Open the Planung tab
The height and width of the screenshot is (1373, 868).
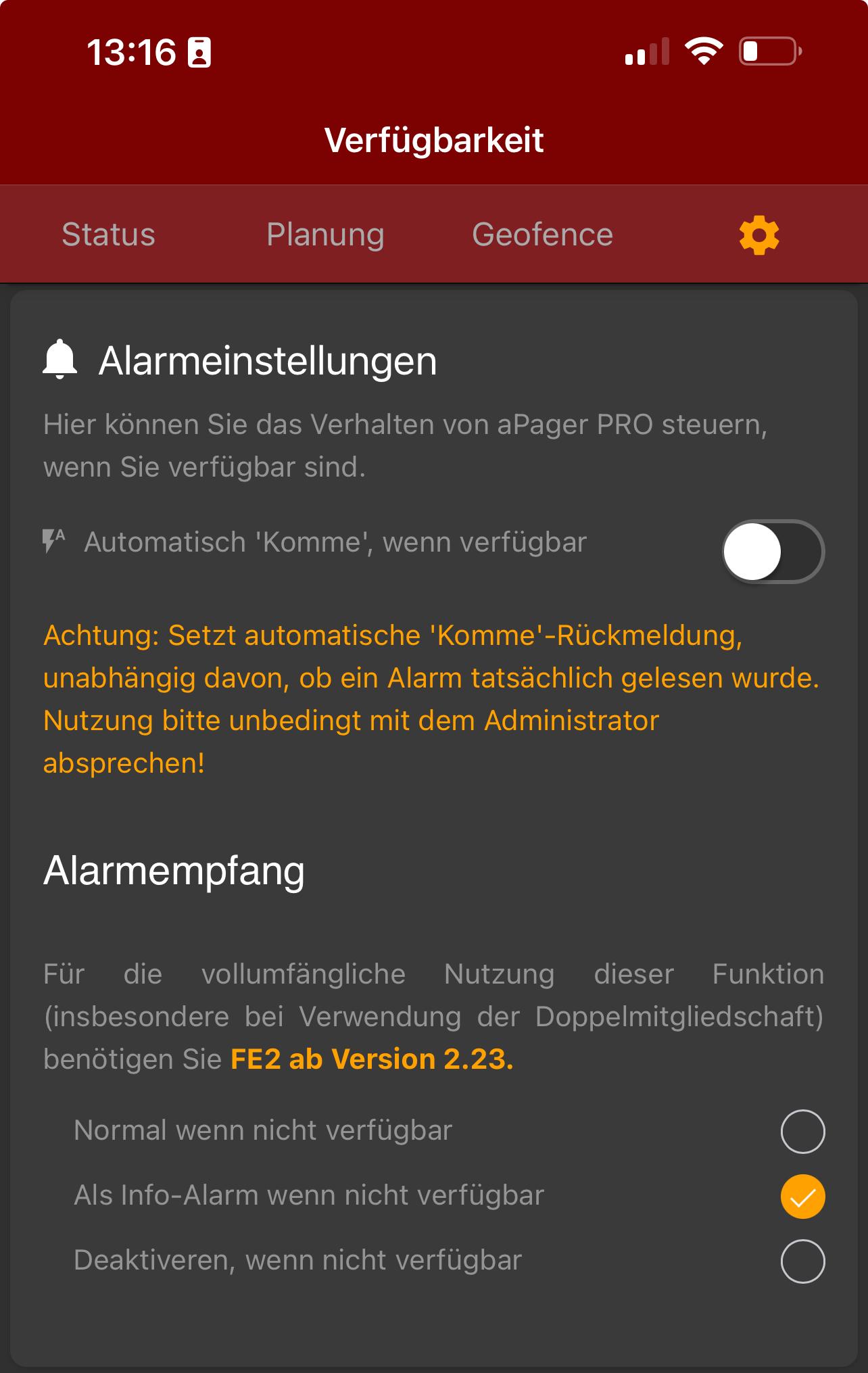pyautogui.click(x=327, y=235)
